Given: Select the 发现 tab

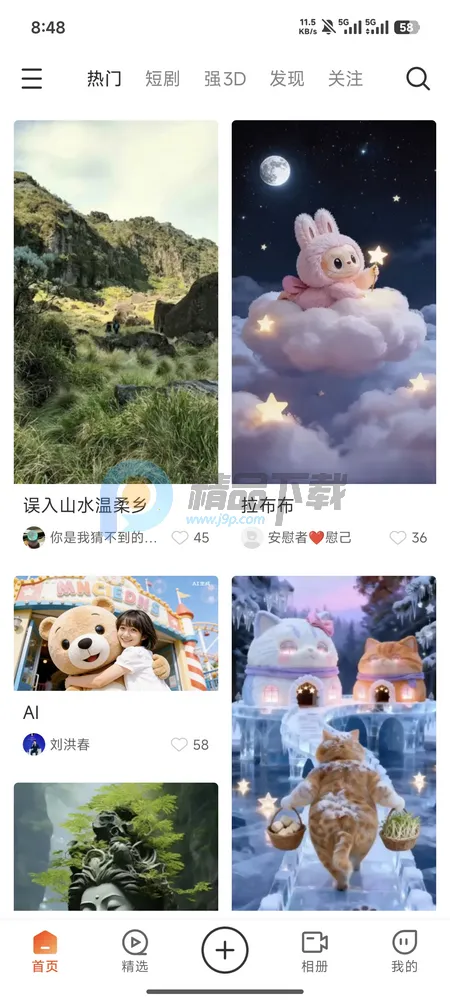Looking at the screenshot, I should [287, 79].
